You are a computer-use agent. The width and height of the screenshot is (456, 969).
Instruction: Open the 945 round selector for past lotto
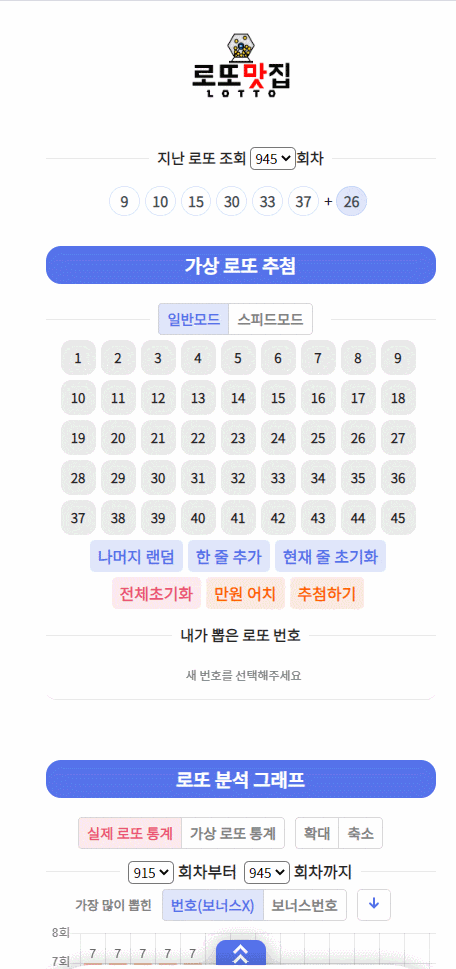click(272, 158)
